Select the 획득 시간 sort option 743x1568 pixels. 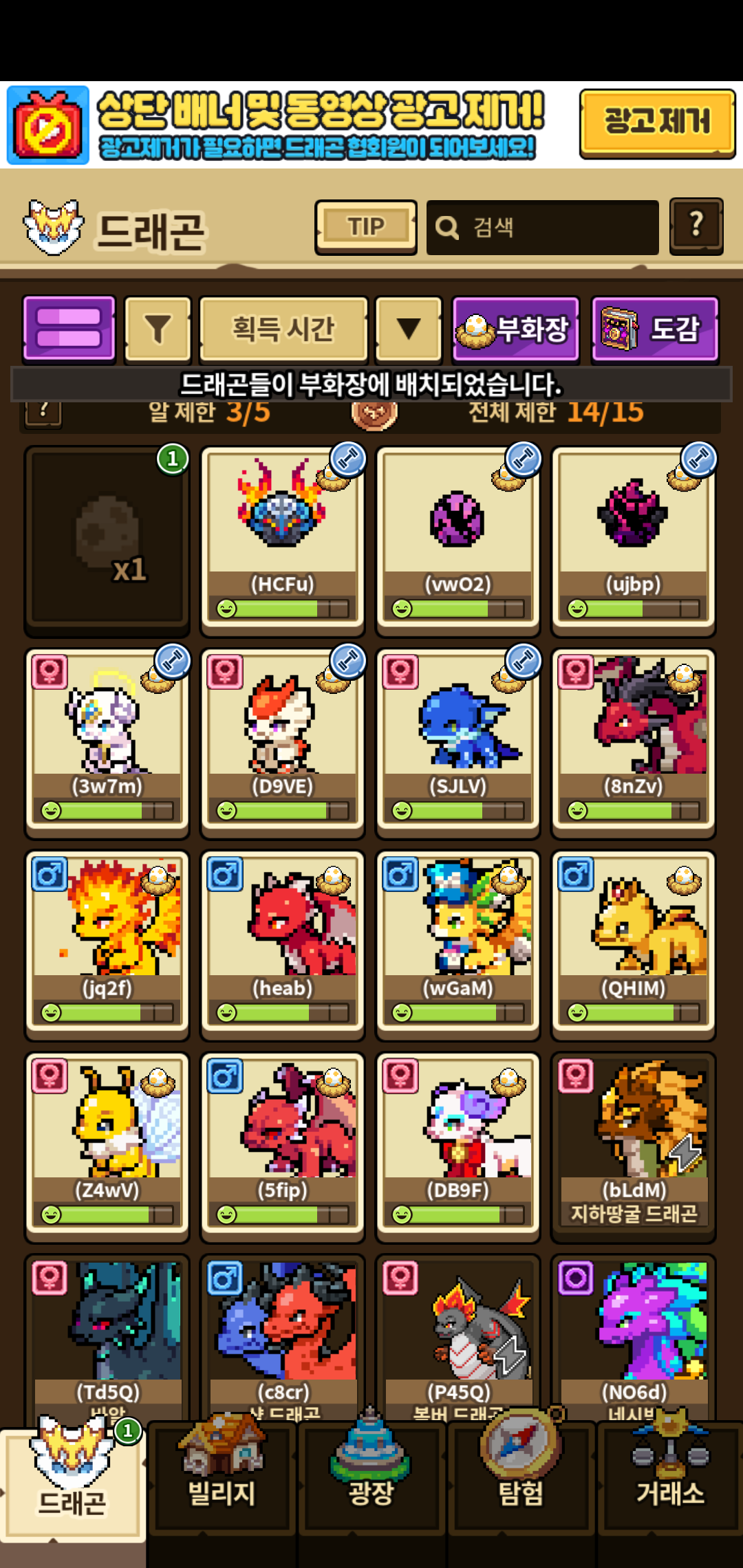[283, 329]
